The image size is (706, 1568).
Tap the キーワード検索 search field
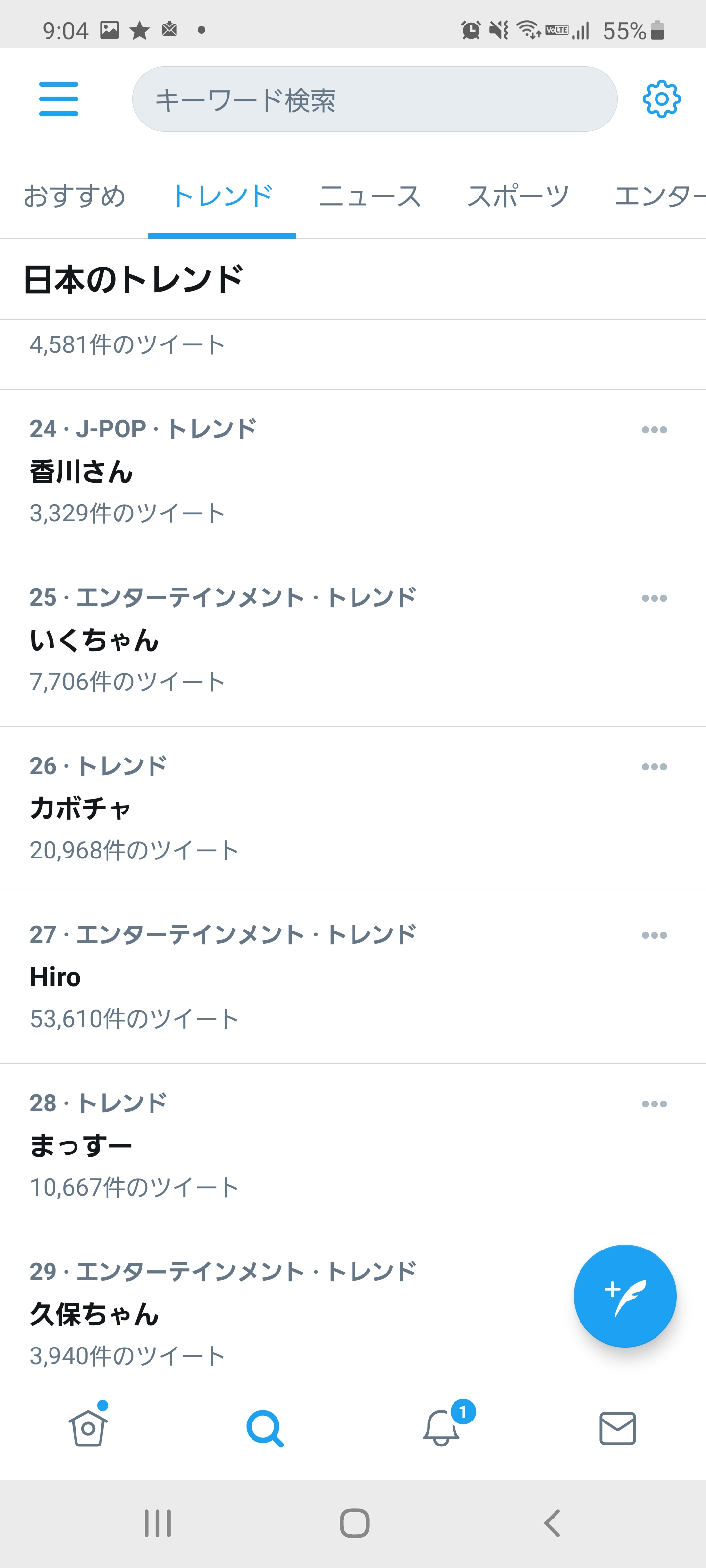pos(375,99)
